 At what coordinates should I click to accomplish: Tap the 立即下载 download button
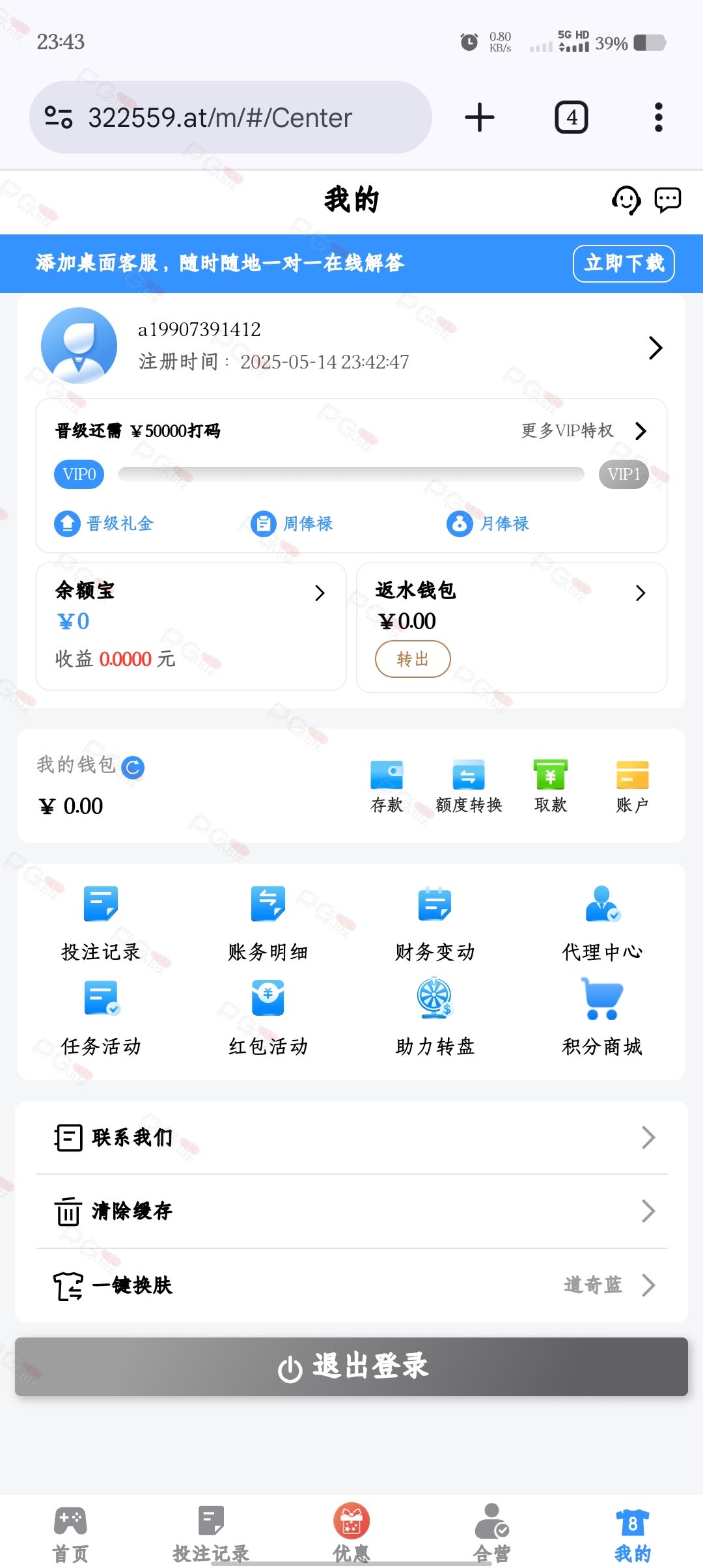click(x=623, y=263)
